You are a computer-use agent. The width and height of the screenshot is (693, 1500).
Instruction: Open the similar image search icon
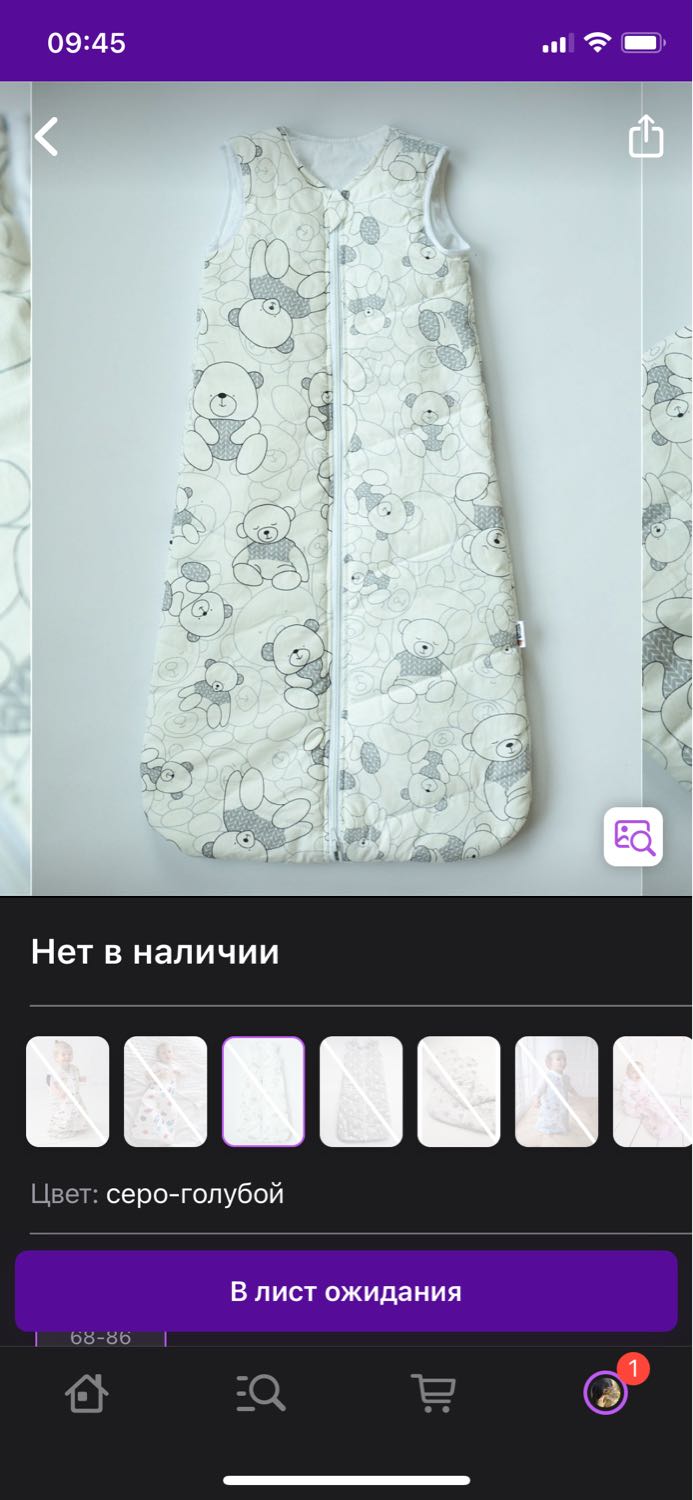click(x=633, y=836)
